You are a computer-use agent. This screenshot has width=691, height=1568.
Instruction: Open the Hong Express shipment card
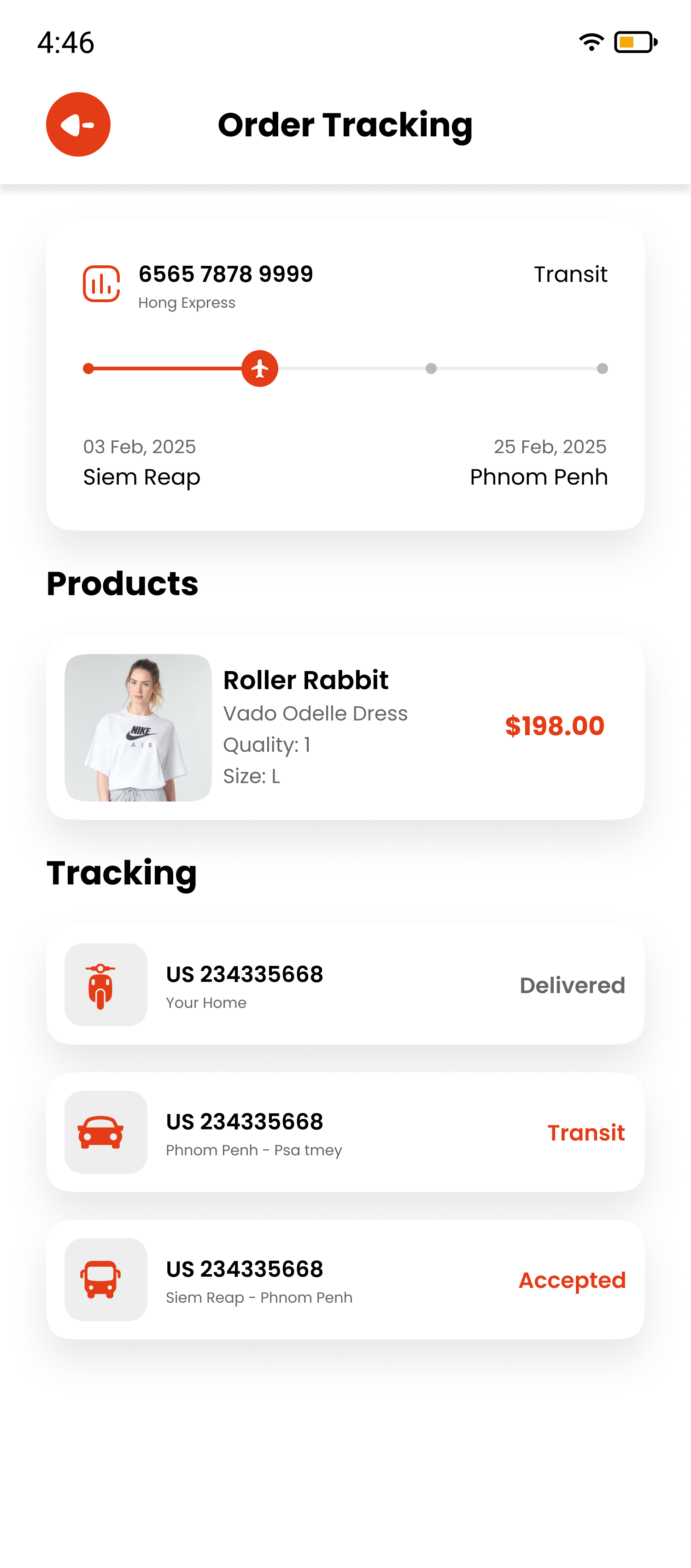(x=345, y=375)
